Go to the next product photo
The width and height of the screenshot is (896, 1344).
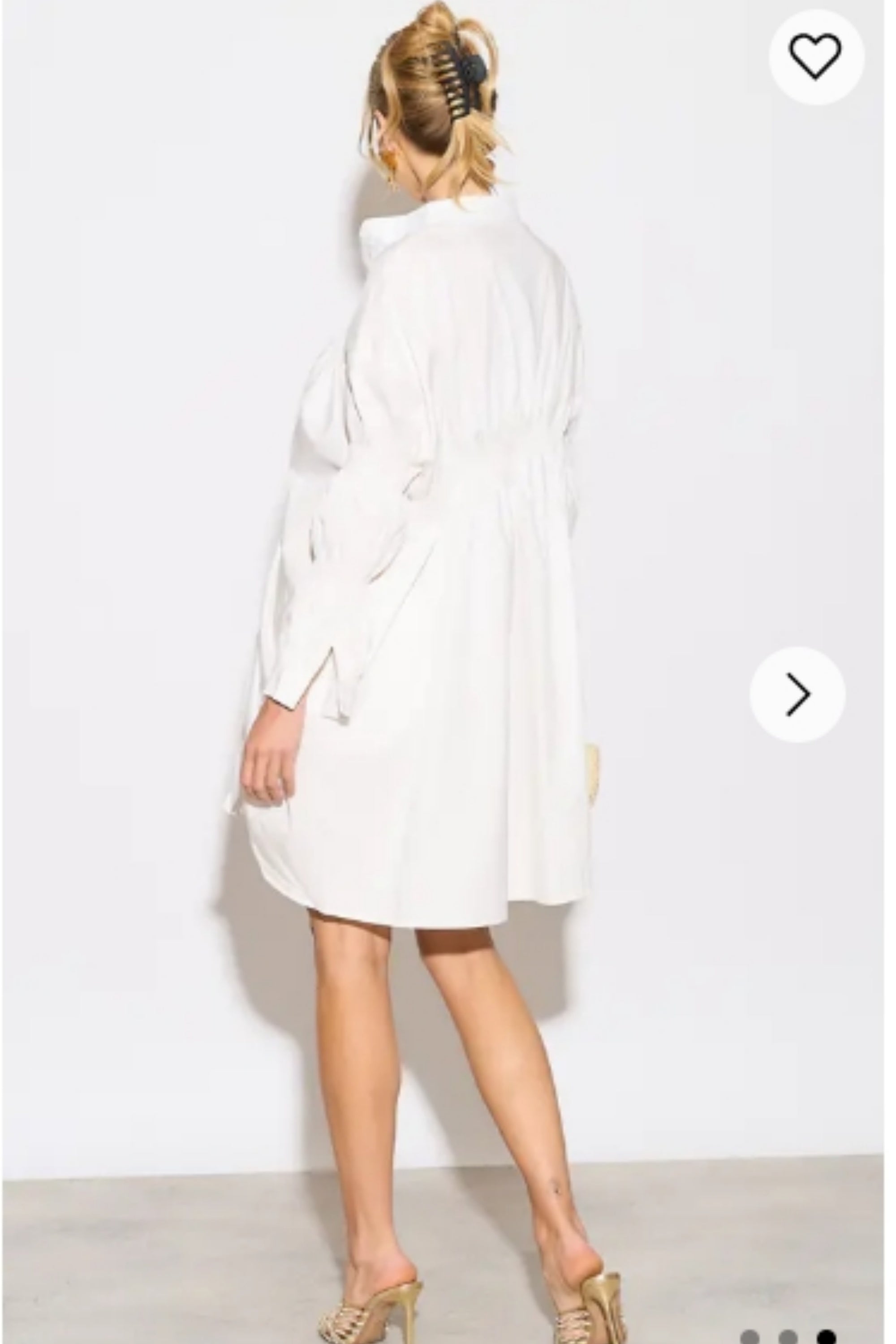[x=798, y=694]
